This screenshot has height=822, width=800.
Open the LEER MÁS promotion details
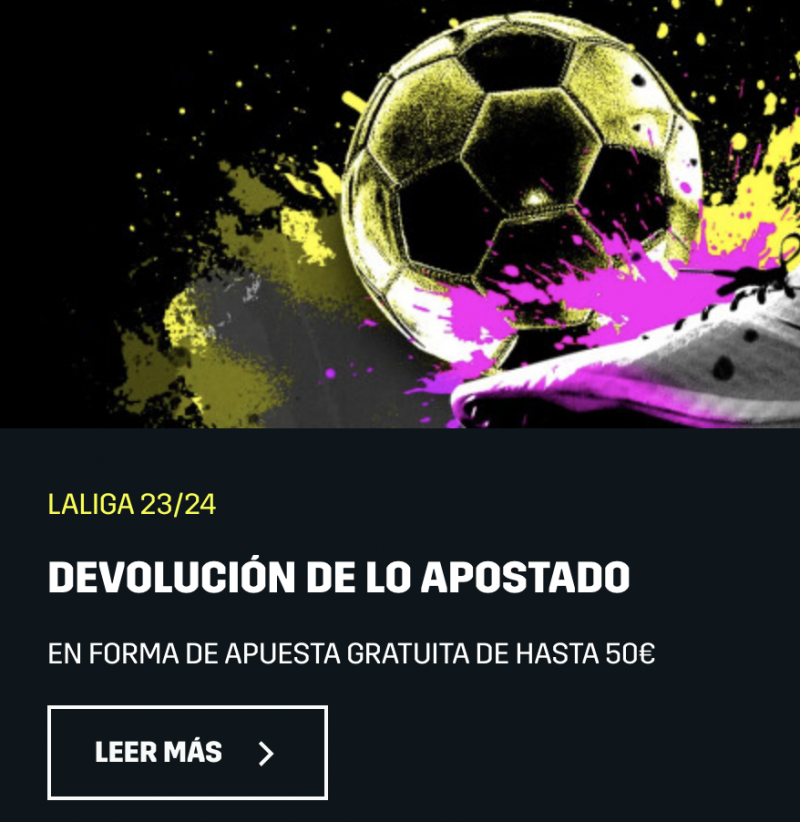pyautogui.click(x=187, y=752)
